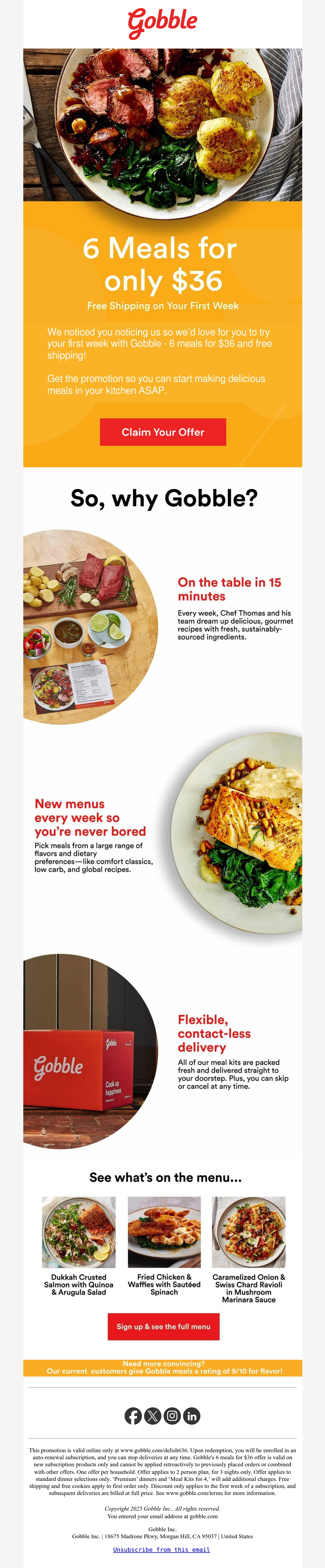
Task: Open the Fried Chicken & Waffles image
Action: 164,1232
